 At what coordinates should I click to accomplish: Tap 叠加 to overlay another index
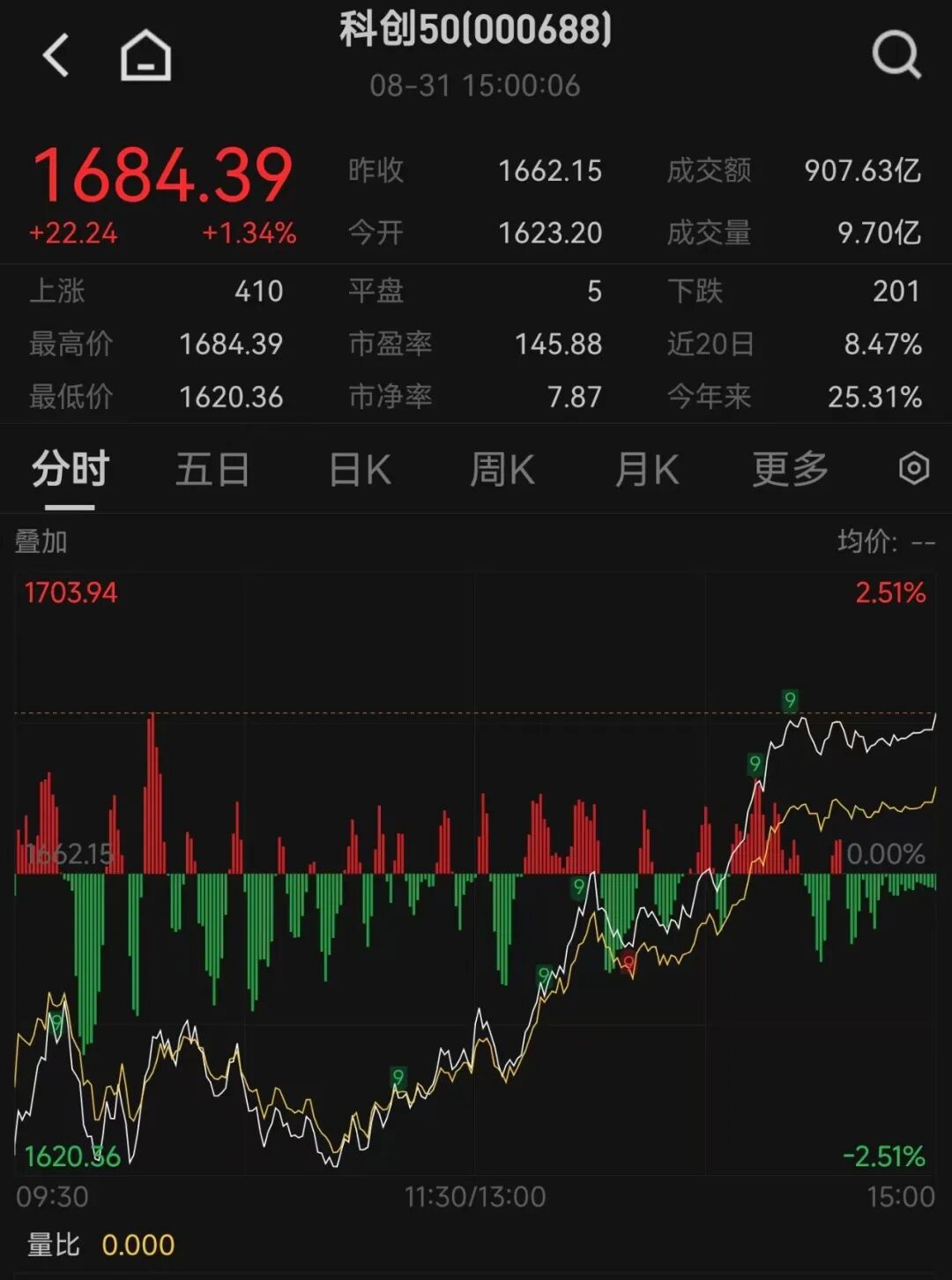pos(41,541)
